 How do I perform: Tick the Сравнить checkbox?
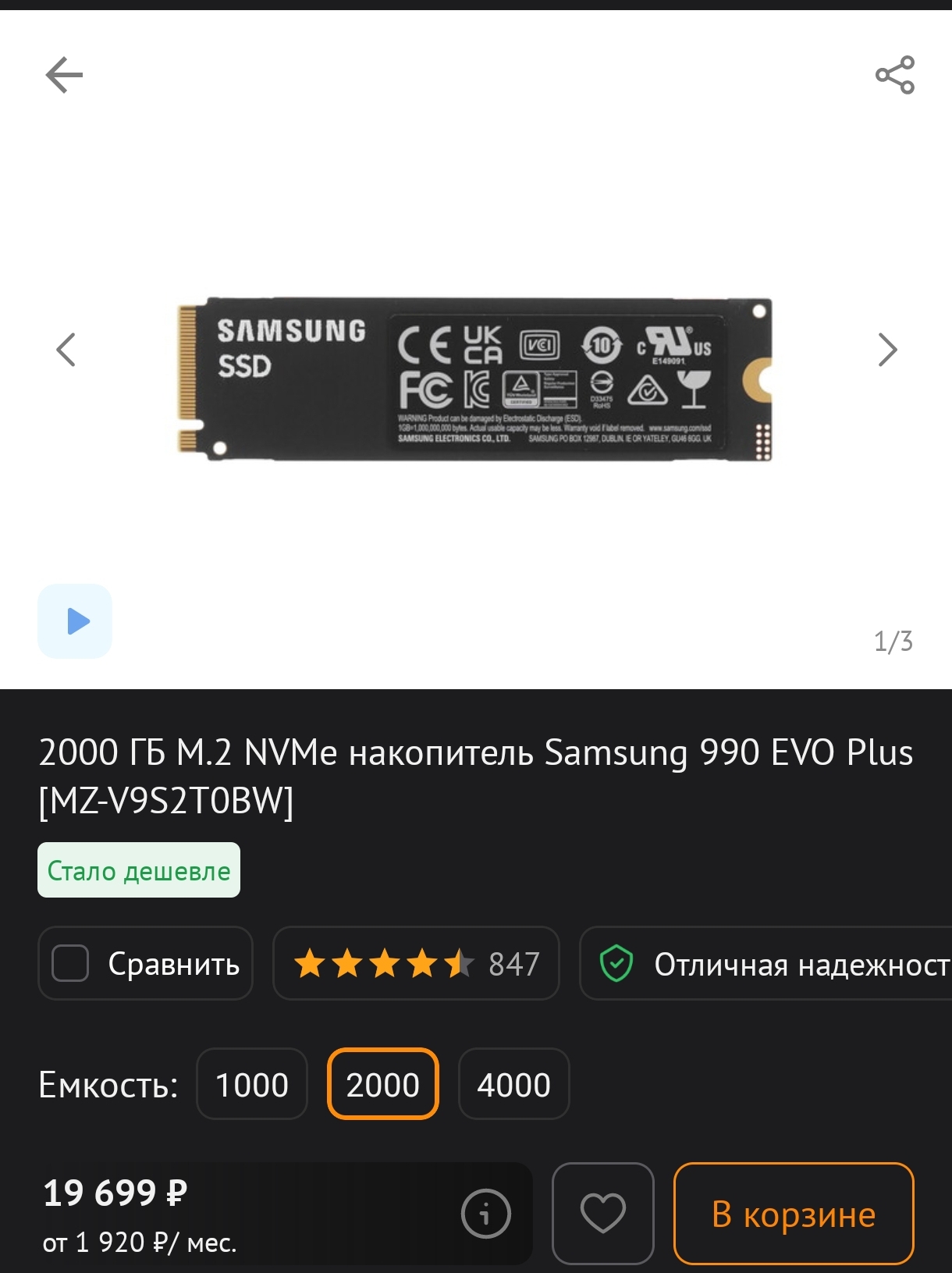click(70, 963)
